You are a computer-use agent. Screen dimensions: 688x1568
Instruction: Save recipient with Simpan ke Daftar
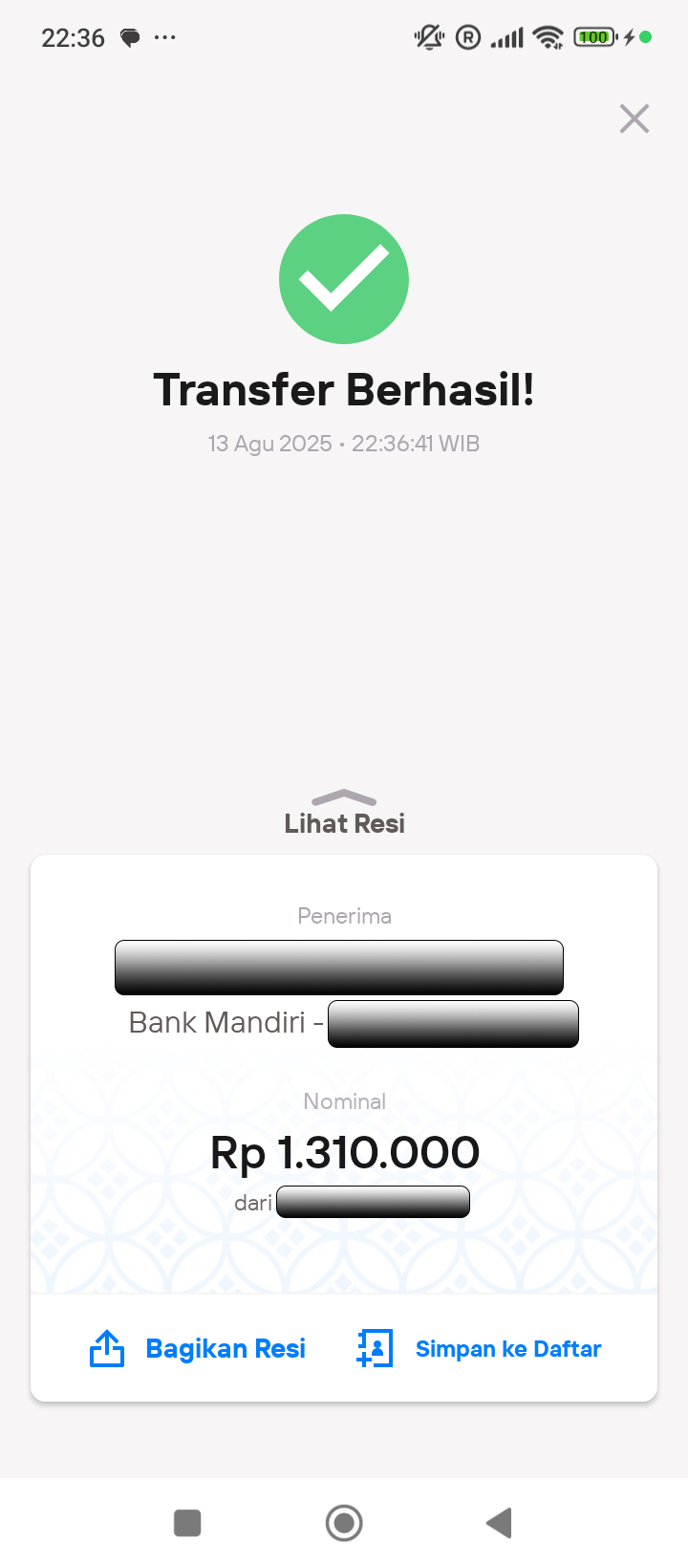pos(480,1348)
